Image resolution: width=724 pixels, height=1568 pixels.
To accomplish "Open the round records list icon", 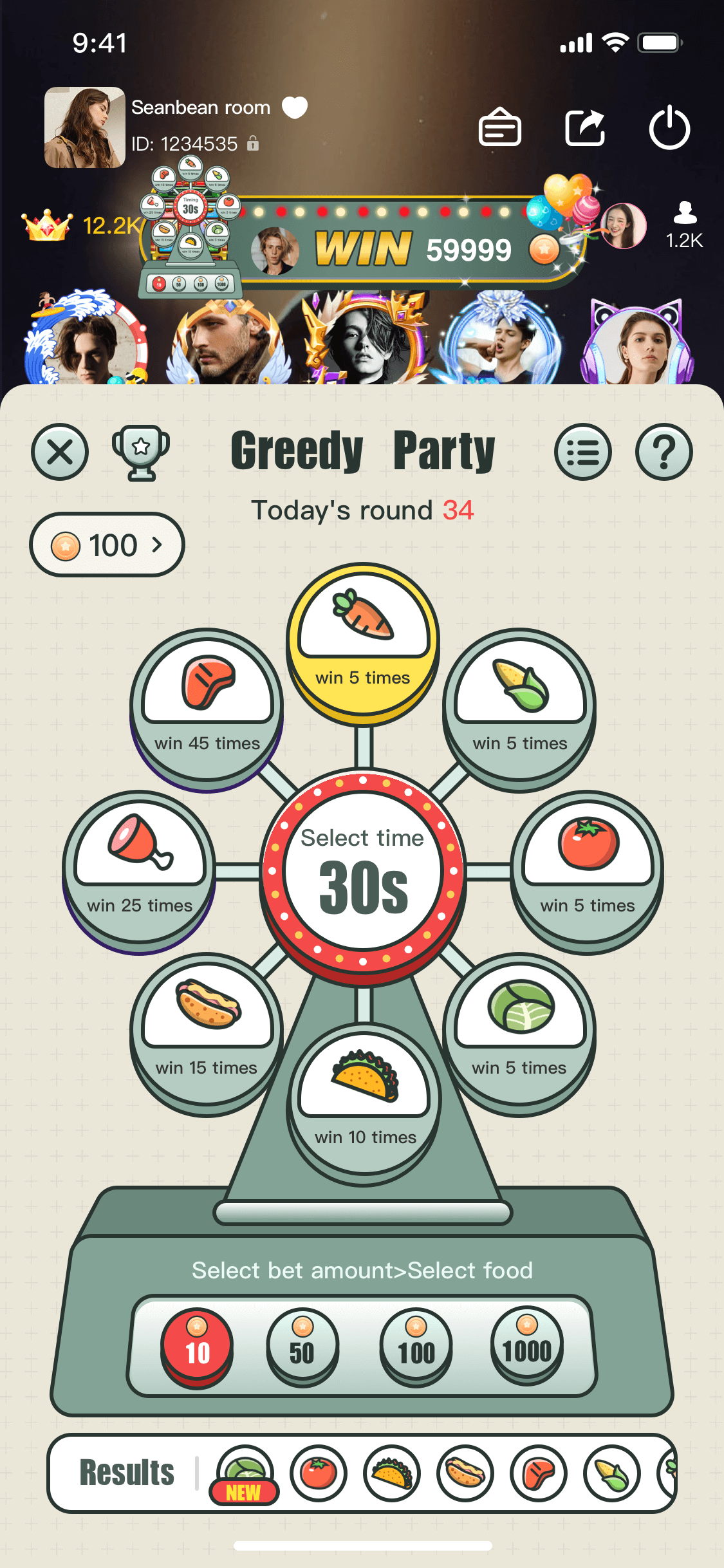I will point(584,453).
